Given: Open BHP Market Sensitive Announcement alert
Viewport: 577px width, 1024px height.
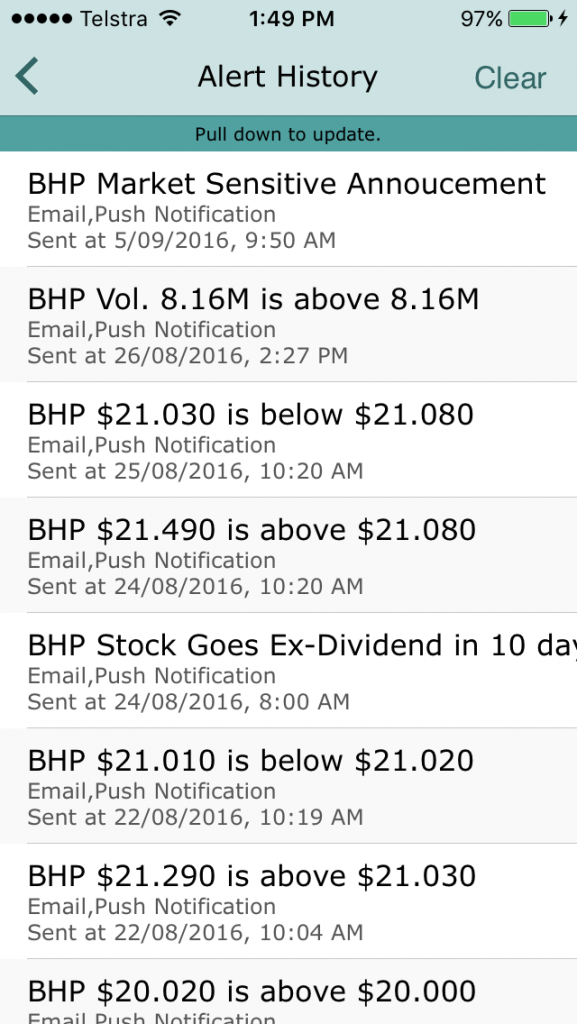Looking at the screenshot, I should point(288,209).
